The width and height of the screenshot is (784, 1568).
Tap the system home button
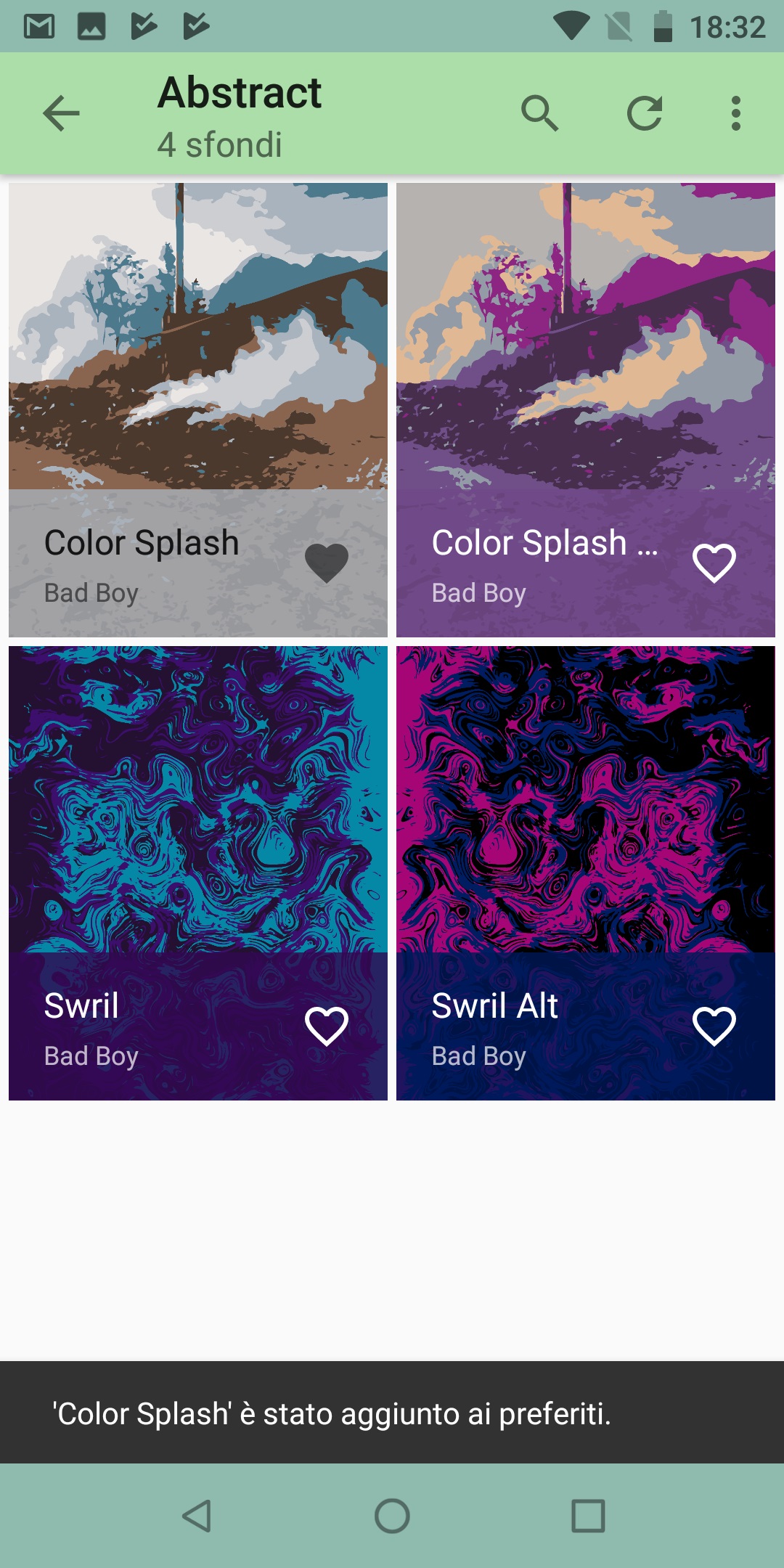click(392, 1516)
